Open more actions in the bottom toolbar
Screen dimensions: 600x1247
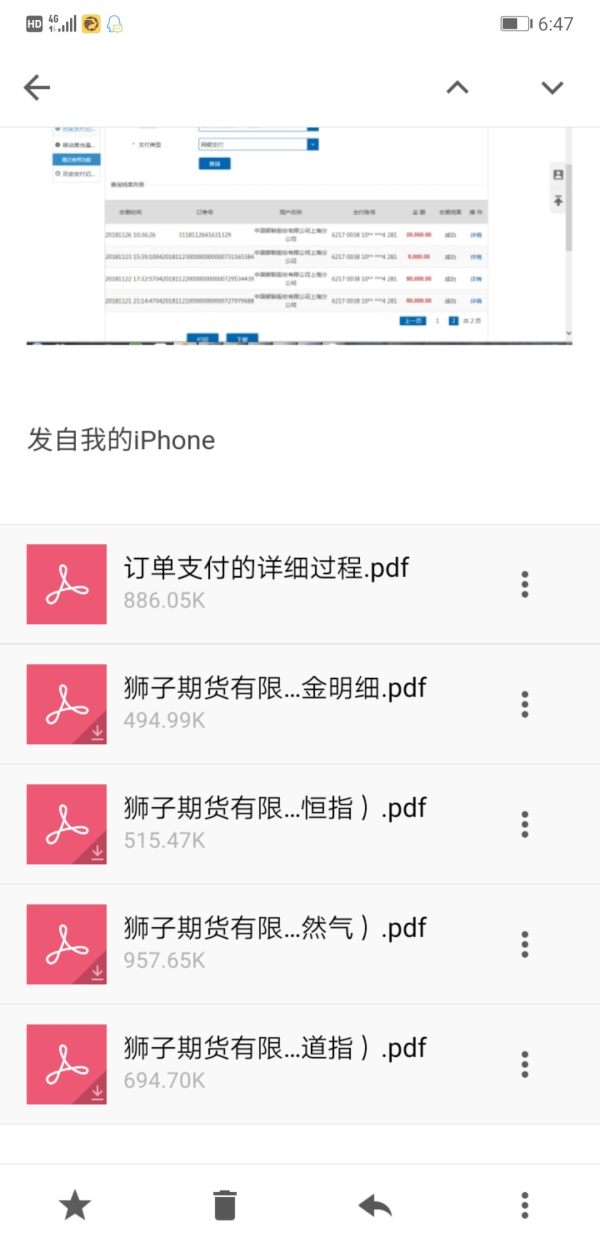click(x=525, y=1205)
